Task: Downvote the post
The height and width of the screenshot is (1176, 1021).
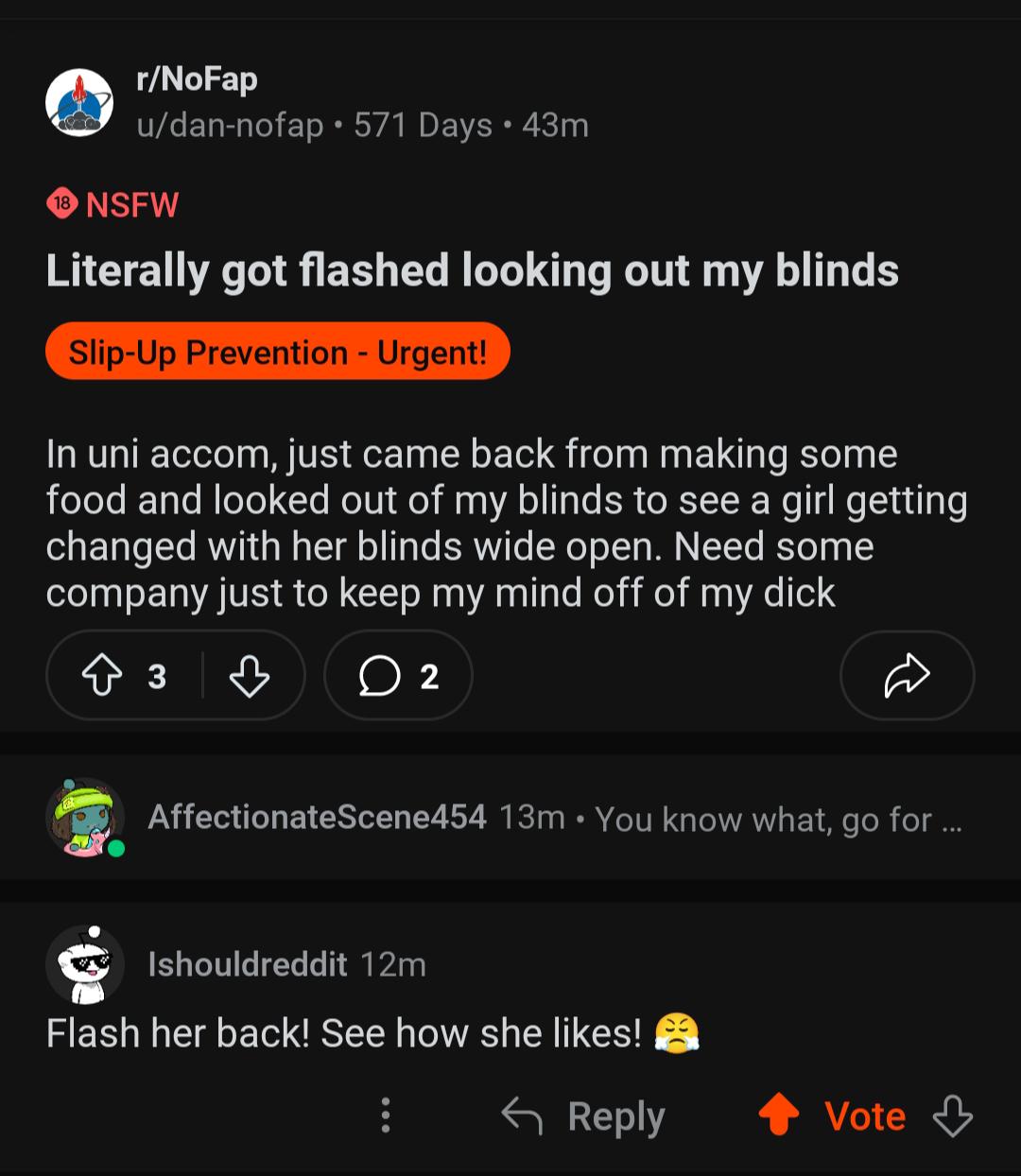Action: (x=249, y=675)
